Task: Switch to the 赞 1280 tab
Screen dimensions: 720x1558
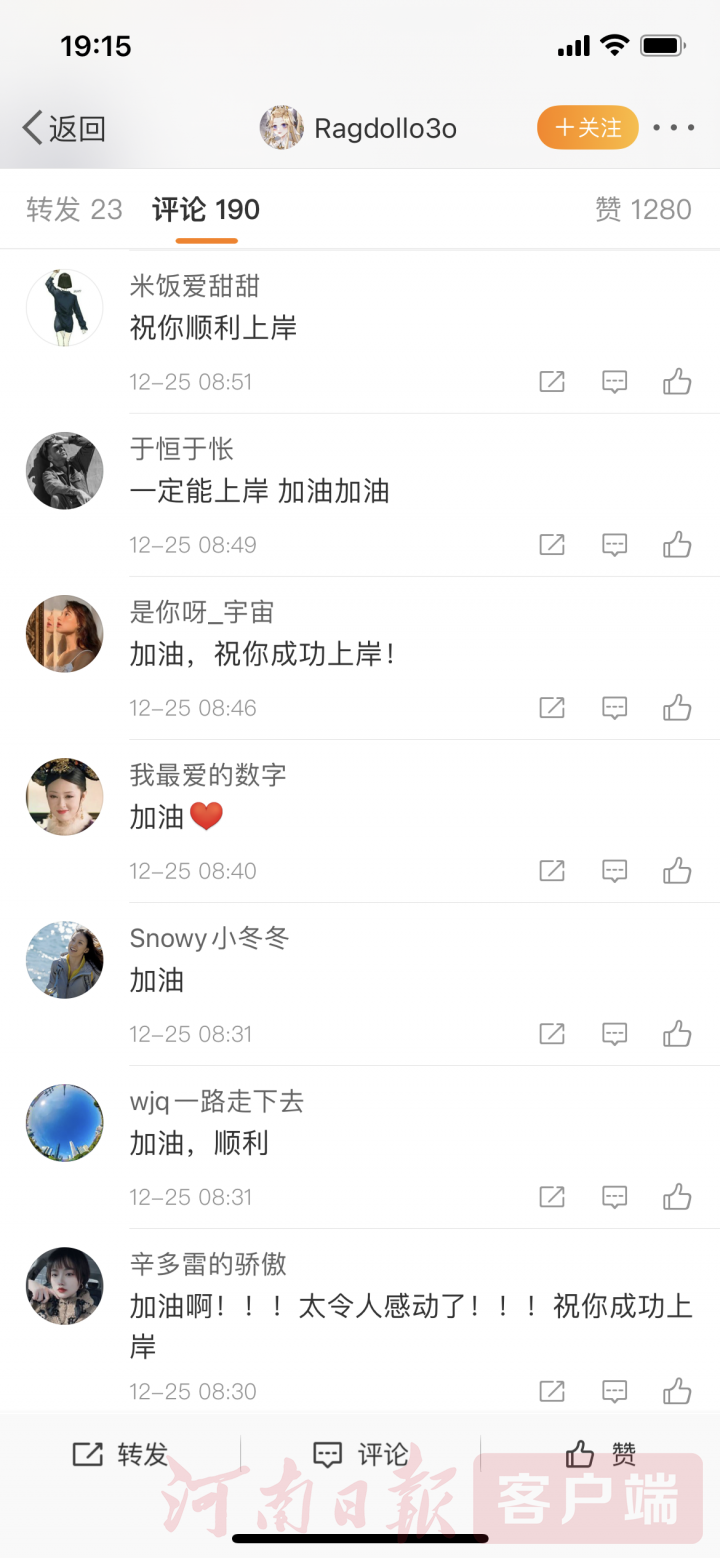Action: click(643, 210)
